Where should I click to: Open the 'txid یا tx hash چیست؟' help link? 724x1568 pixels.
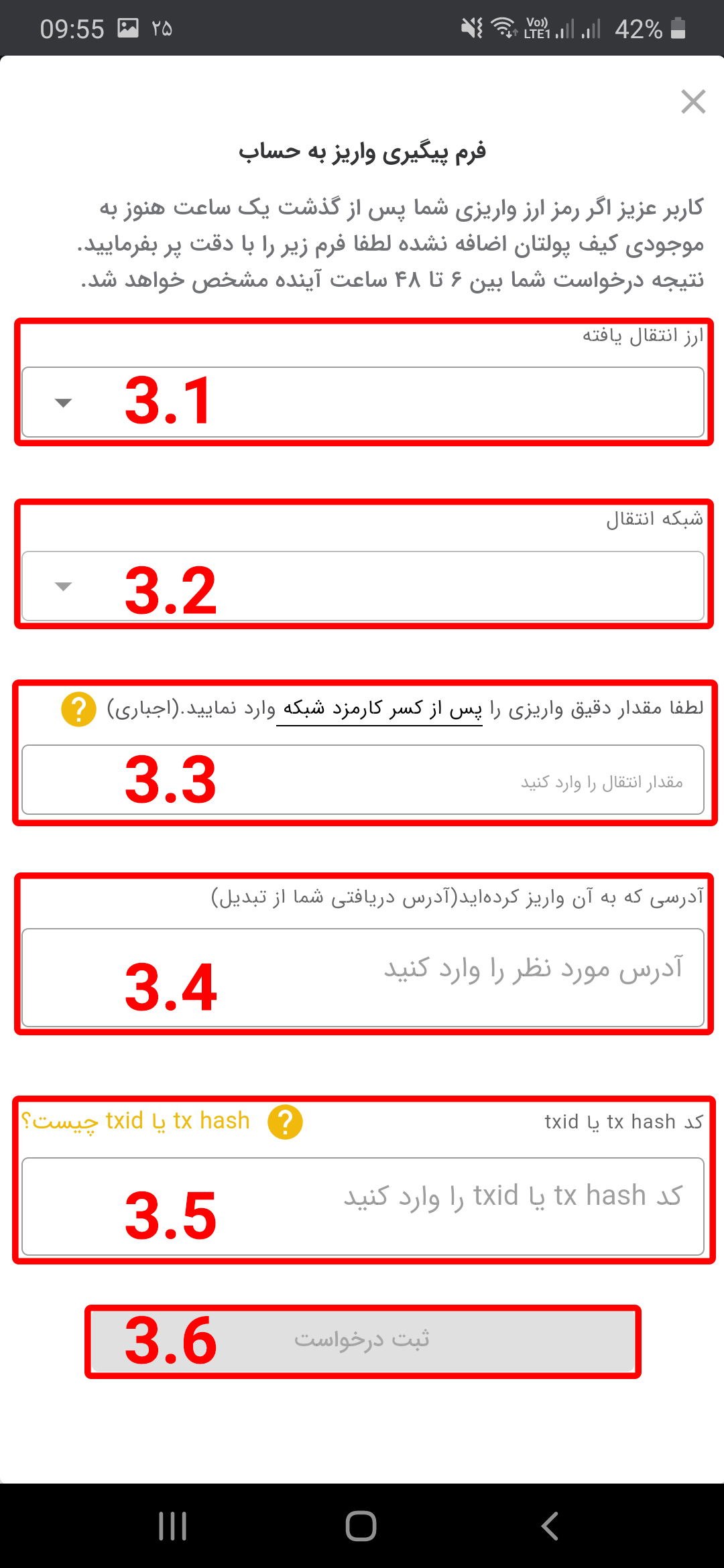coord(135,1121)
